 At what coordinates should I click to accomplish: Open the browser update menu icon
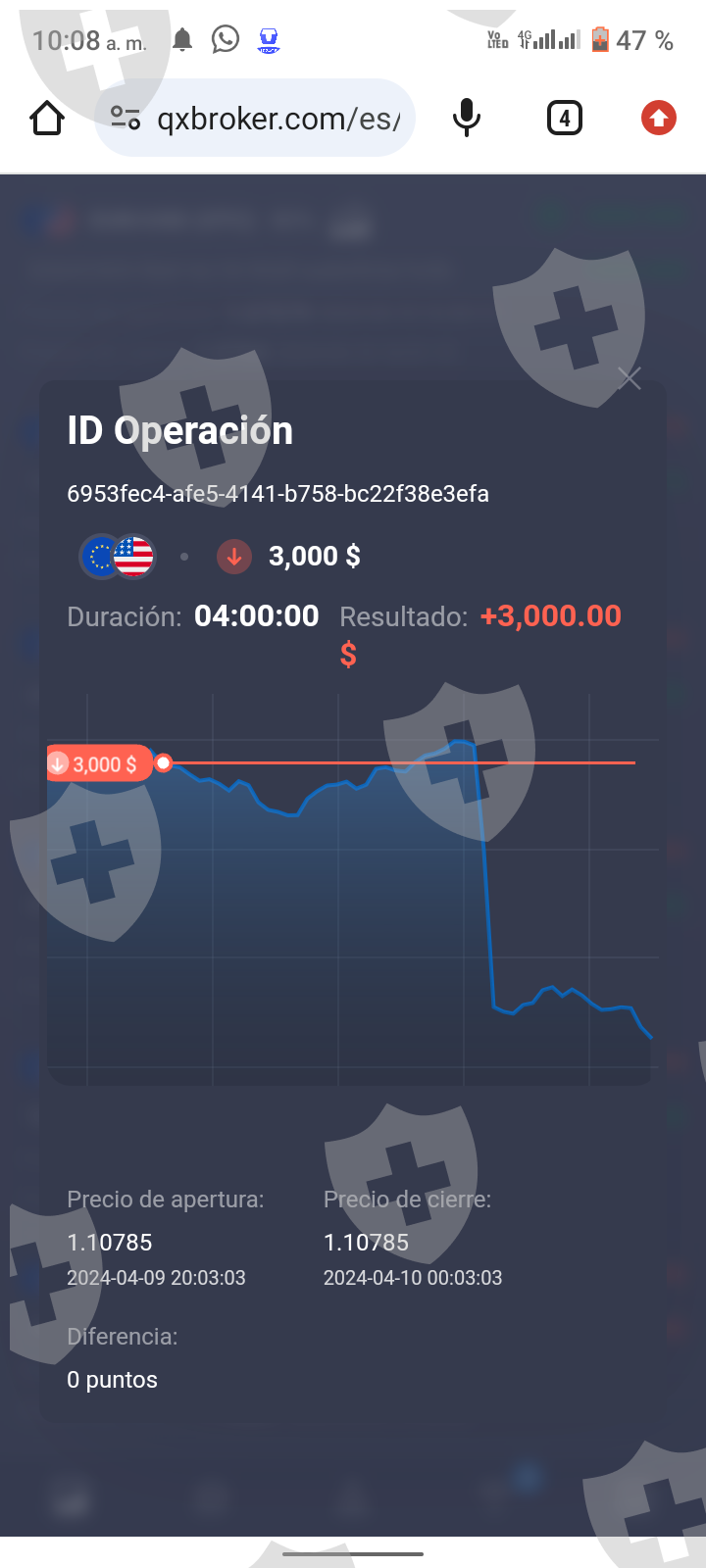(x=658, y=119)
